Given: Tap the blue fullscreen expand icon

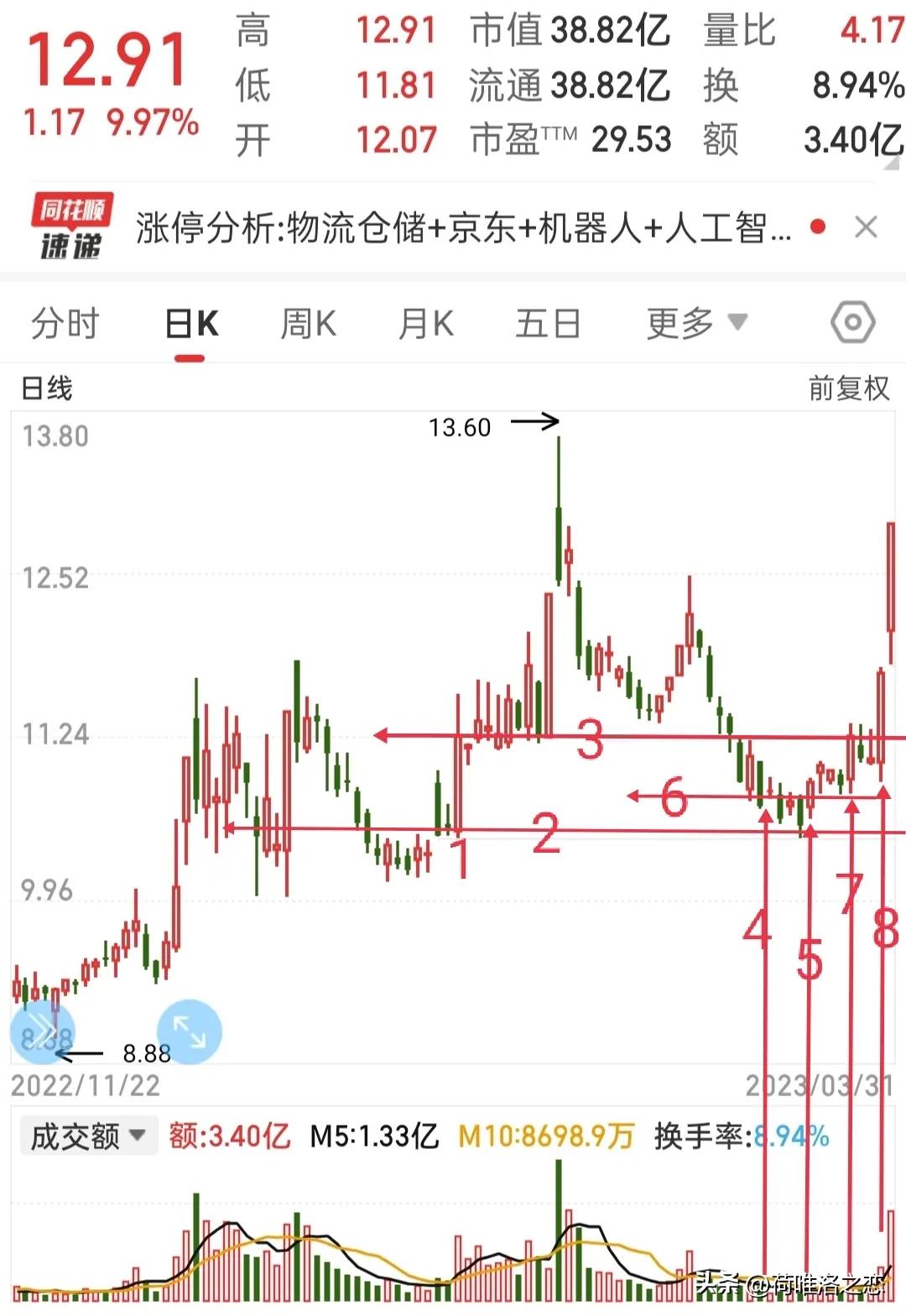Looking at the screenshot, I should coord(191,1031).
